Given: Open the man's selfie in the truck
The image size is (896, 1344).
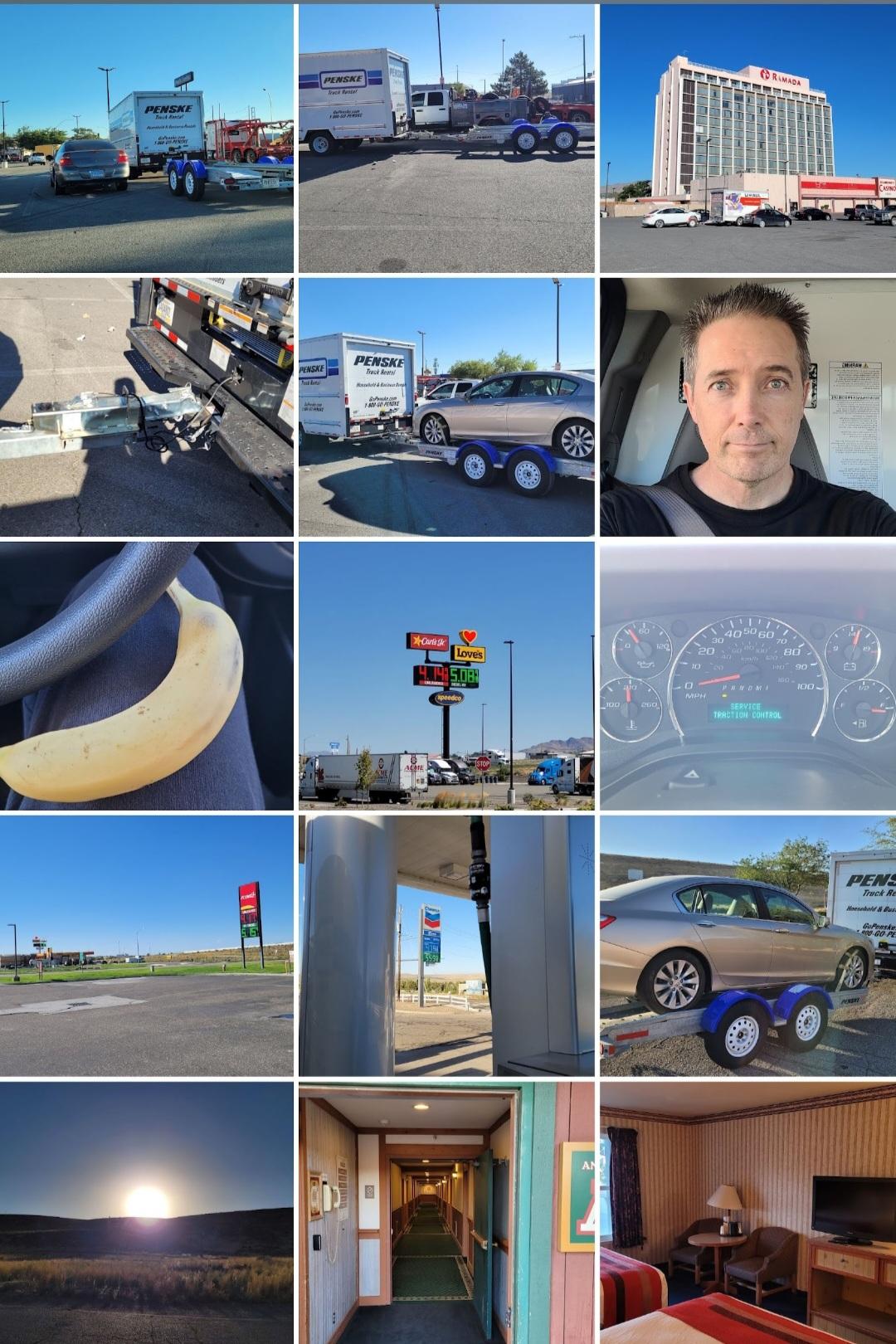Looking at the screenshot, I should [x=747, y=407].
